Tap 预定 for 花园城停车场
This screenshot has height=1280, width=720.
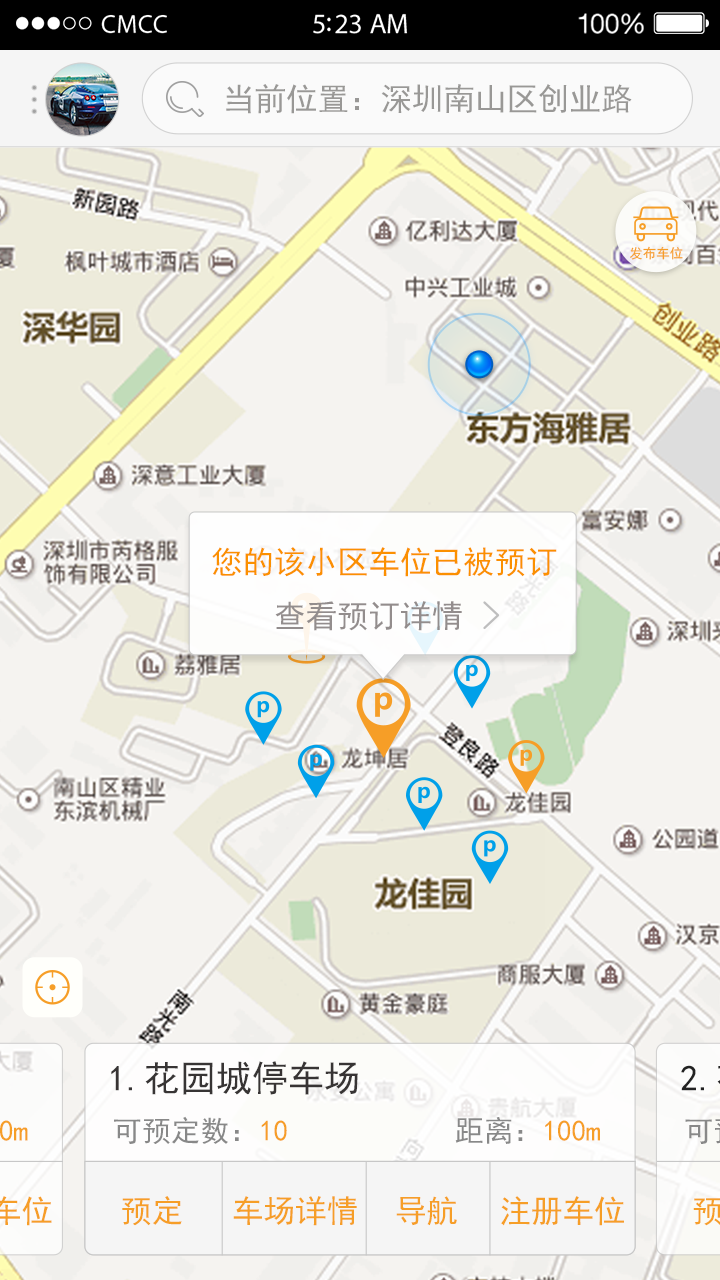click(x=152, y=1211)
